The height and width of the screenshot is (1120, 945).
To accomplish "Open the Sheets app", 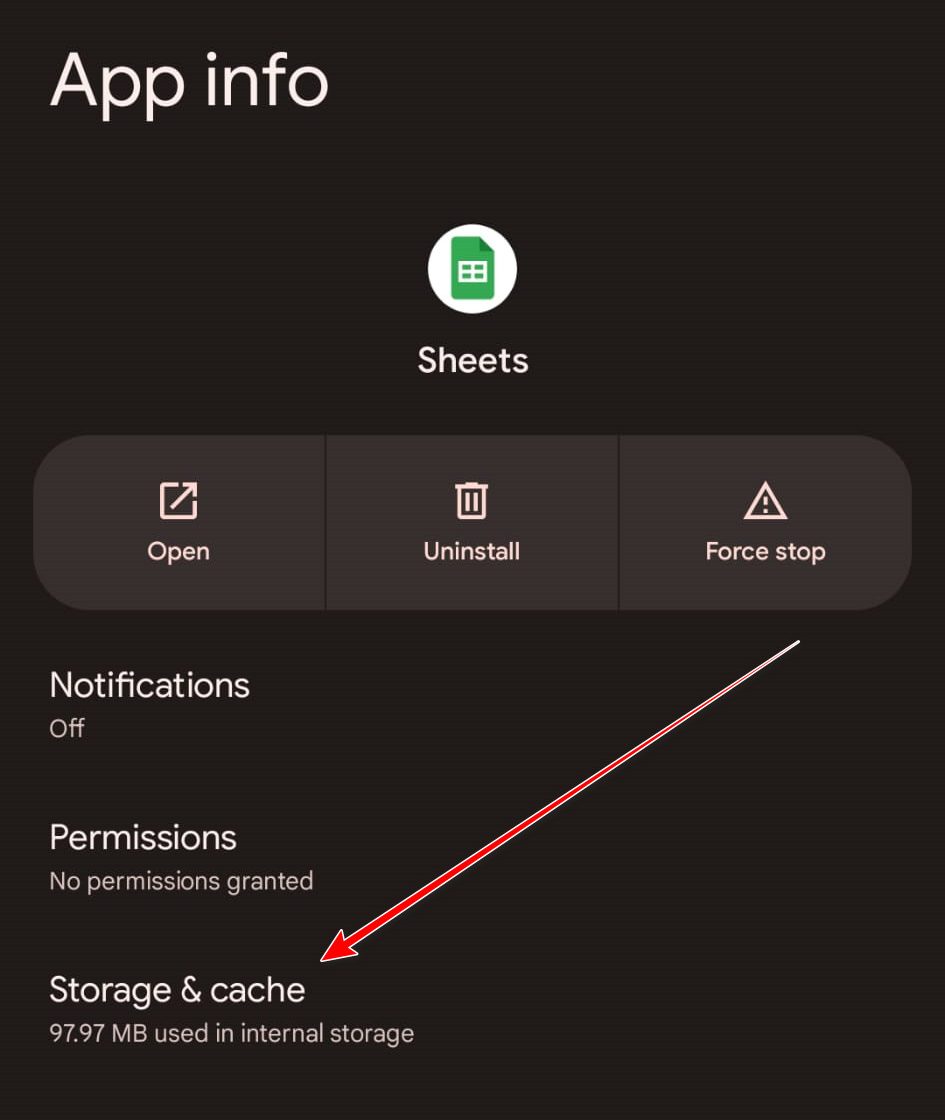I will pos(179,522).
